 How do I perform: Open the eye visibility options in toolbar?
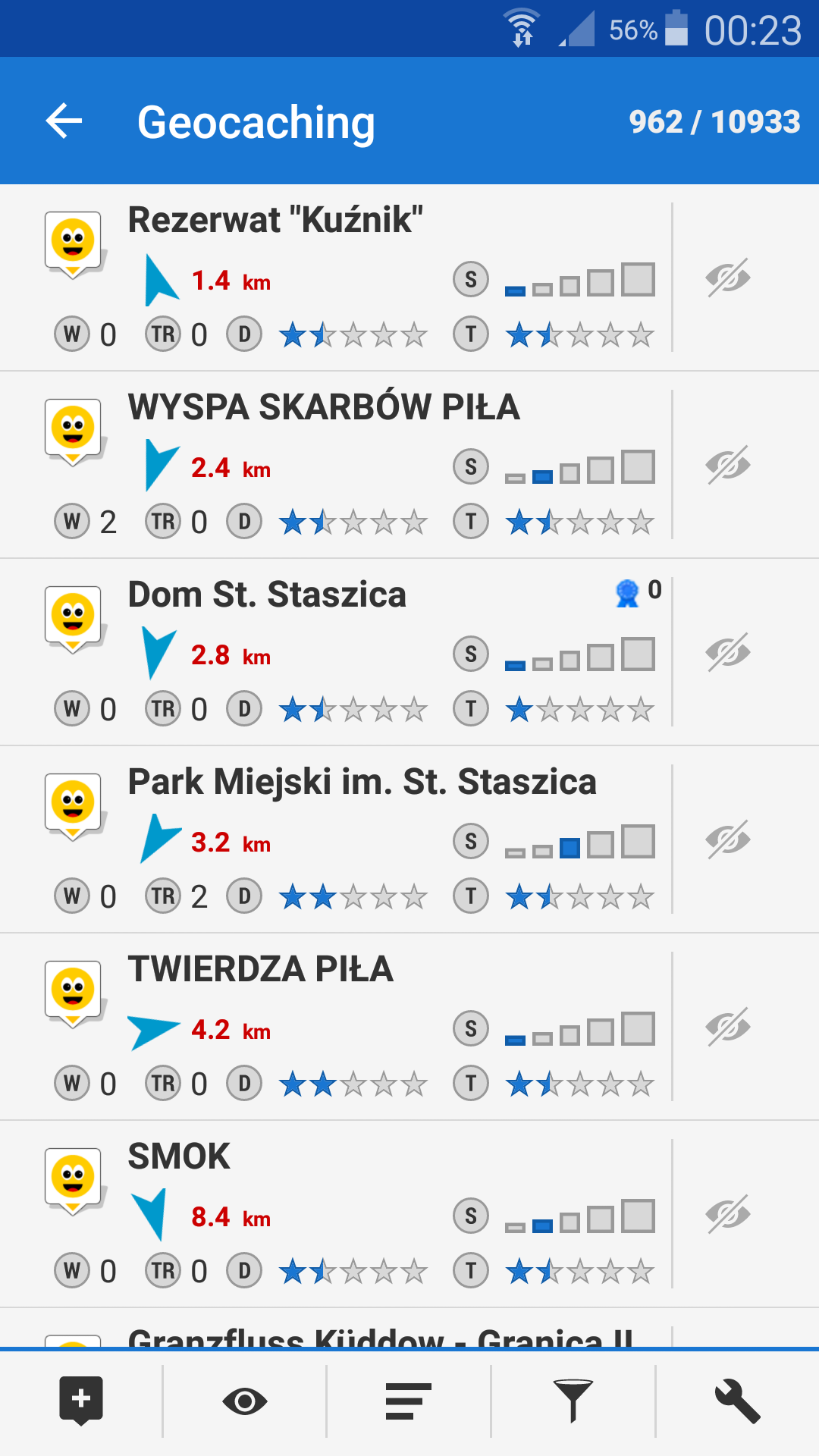(245, 1401)
